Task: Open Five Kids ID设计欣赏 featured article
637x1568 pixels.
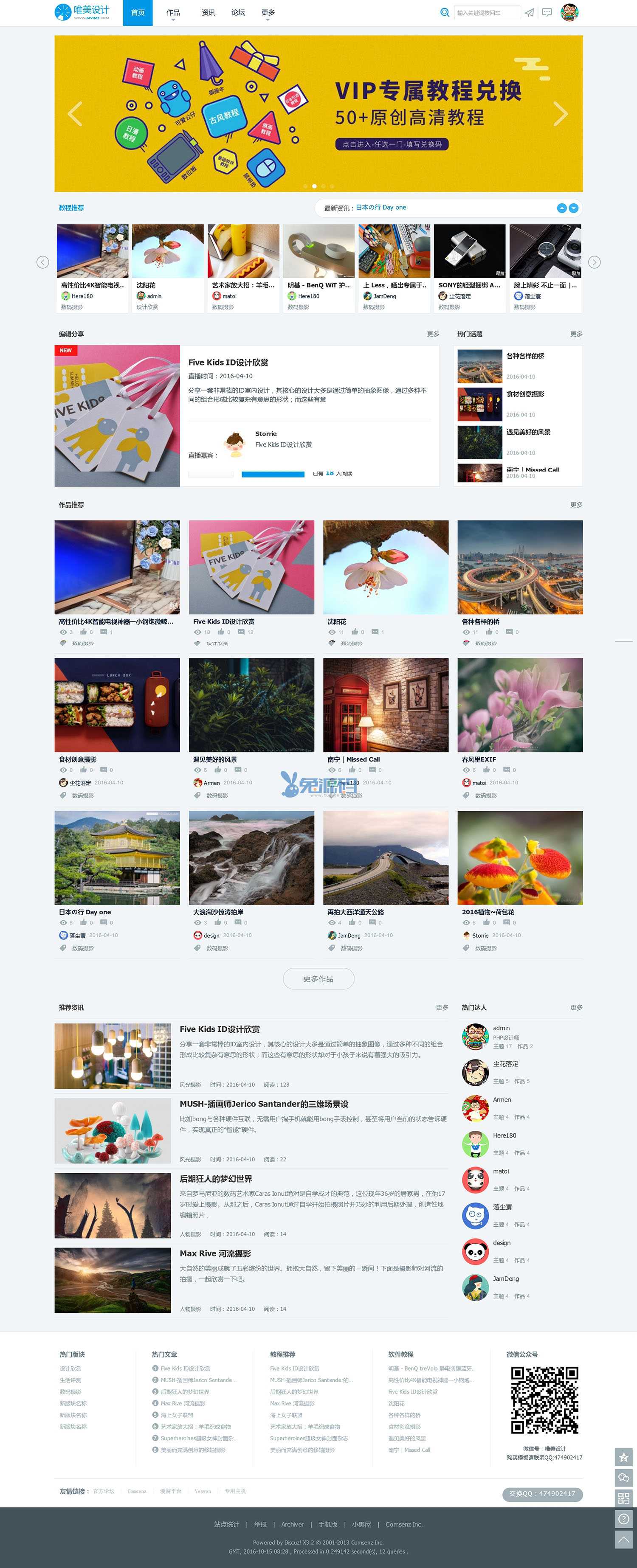Action: click(228, 362)
